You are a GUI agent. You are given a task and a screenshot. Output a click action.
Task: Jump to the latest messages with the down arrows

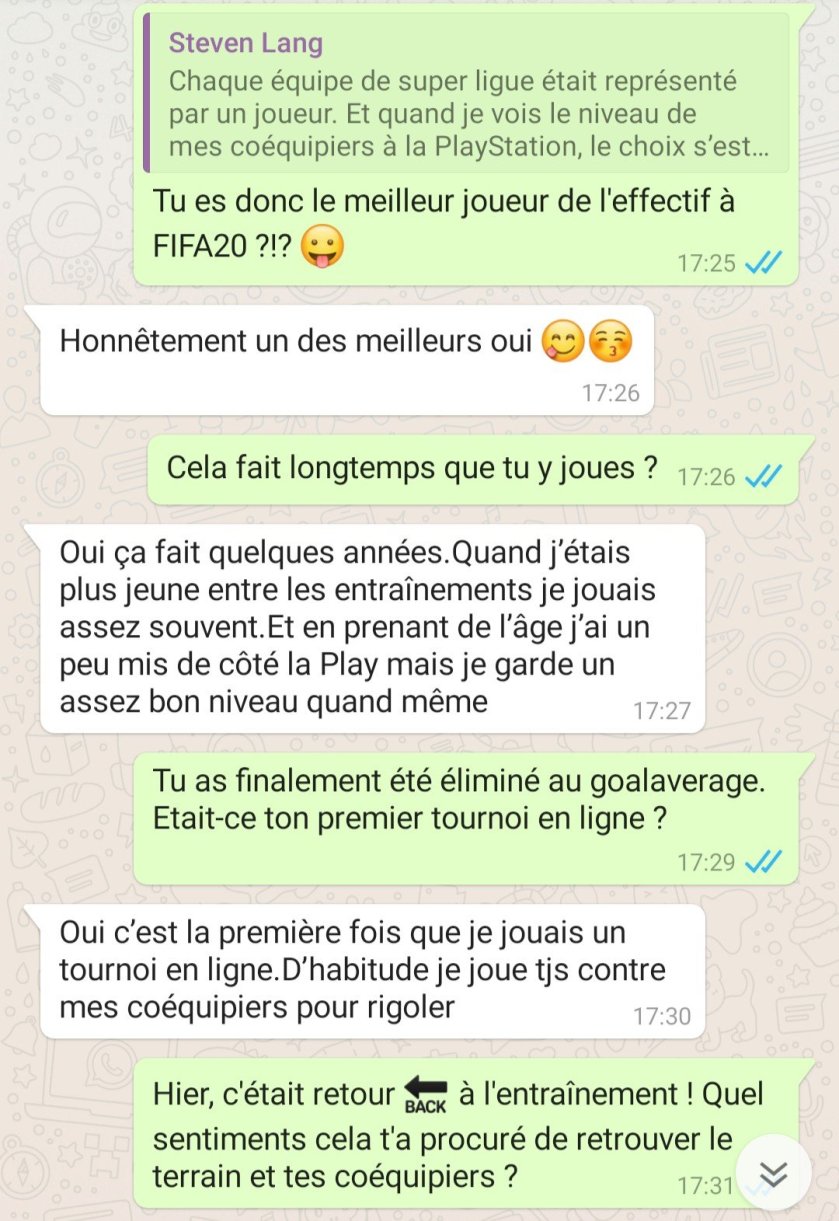(x=774, y=1174)
